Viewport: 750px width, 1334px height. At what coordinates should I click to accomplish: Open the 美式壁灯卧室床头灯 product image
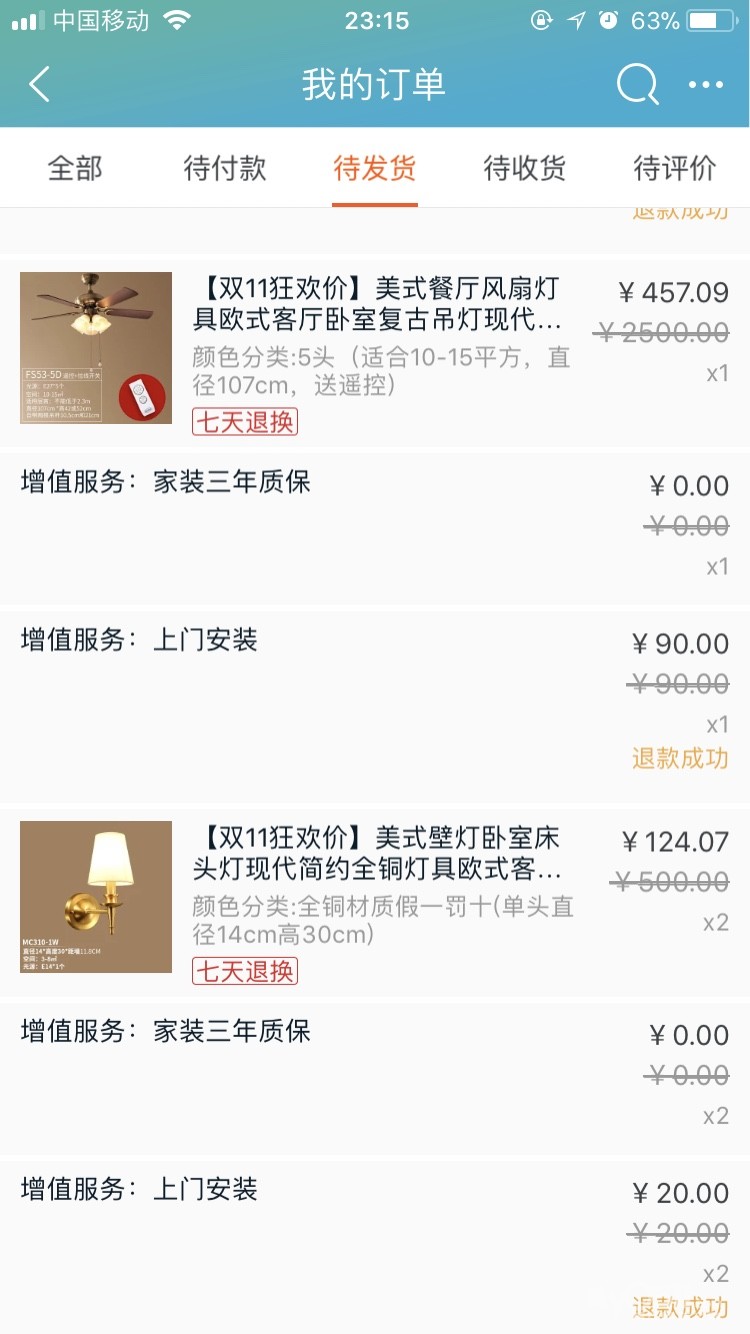pyautogui.click(x=96, y=897)
